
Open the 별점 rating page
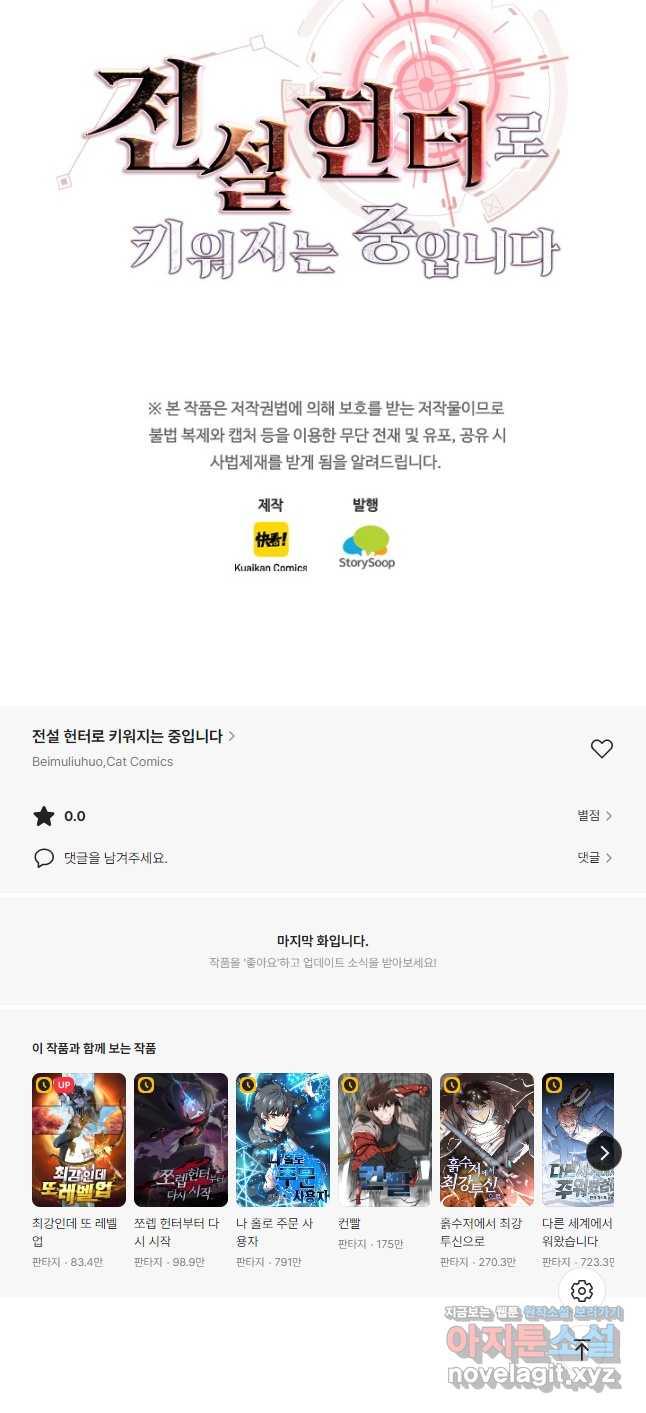tap(594, 816)
